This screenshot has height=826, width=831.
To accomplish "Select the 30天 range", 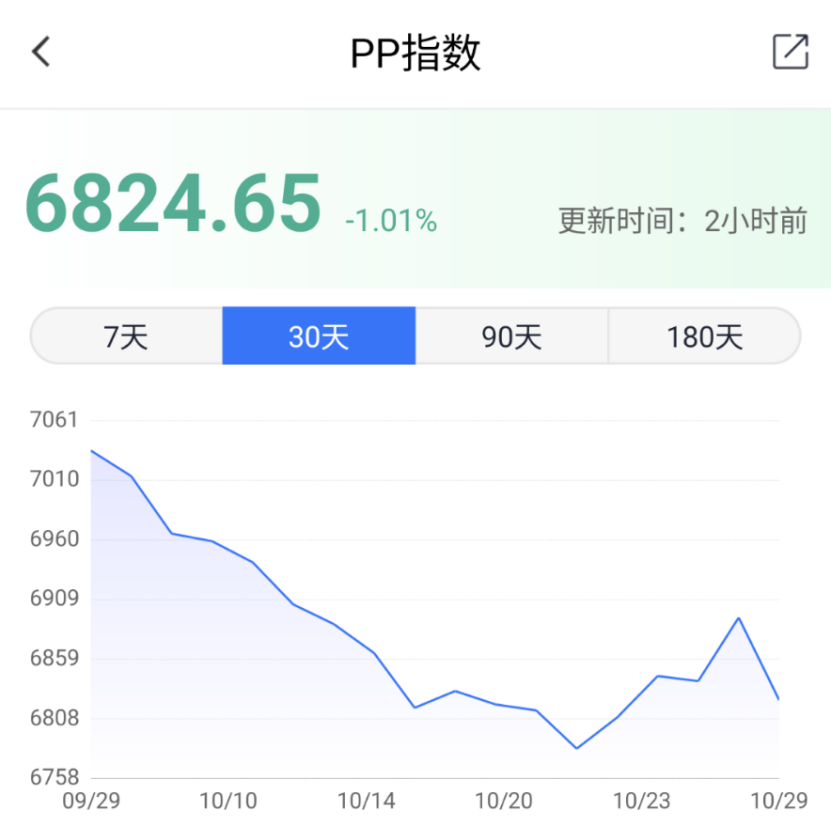I will (318, 337).
